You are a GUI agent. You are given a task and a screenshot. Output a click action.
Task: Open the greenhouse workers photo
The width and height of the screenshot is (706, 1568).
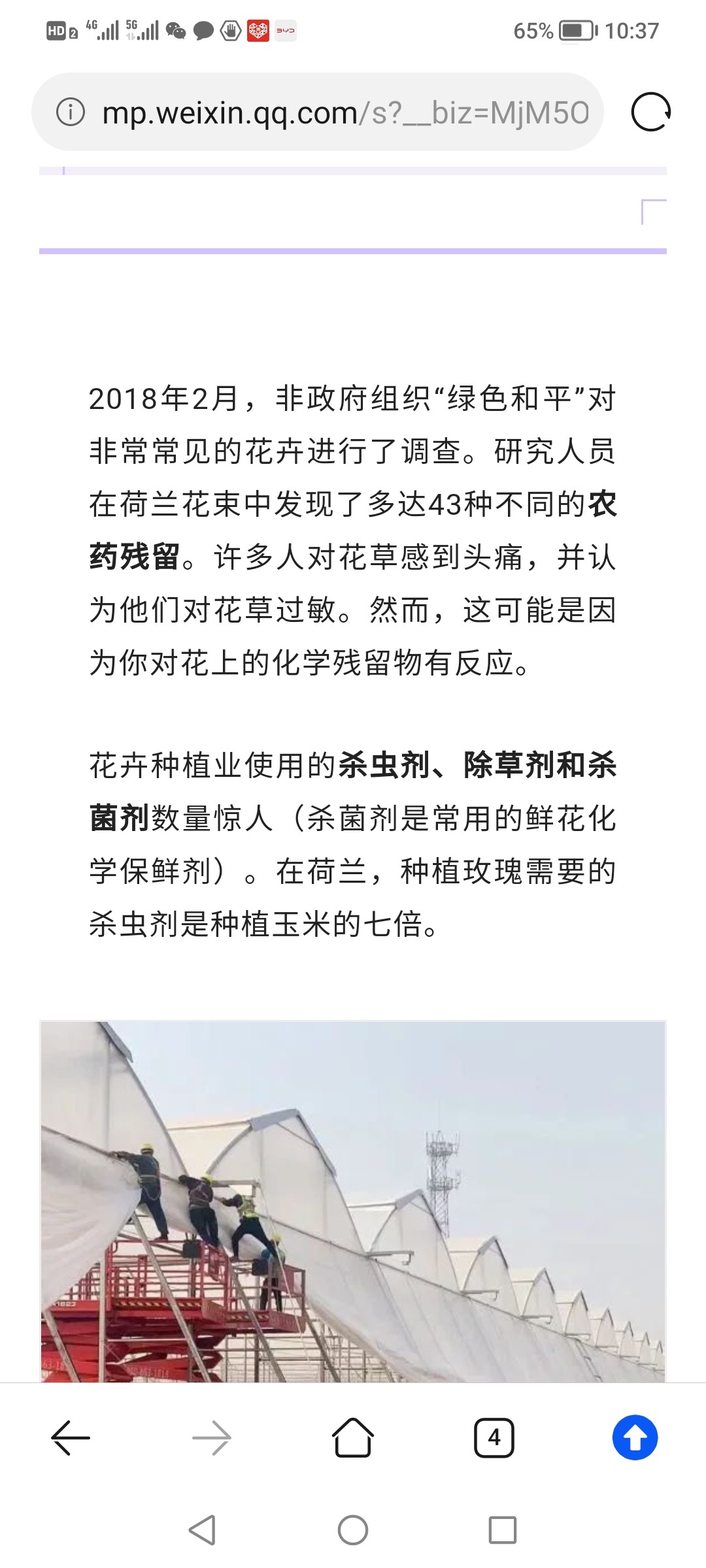tap(353, 1201)
